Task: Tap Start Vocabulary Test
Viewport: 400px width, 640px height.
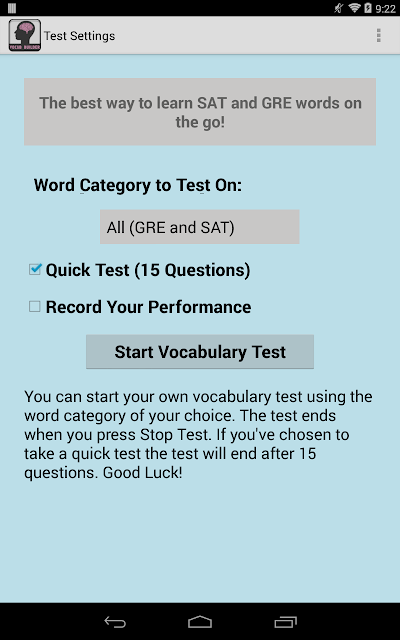Action: [x=200, y=352]
